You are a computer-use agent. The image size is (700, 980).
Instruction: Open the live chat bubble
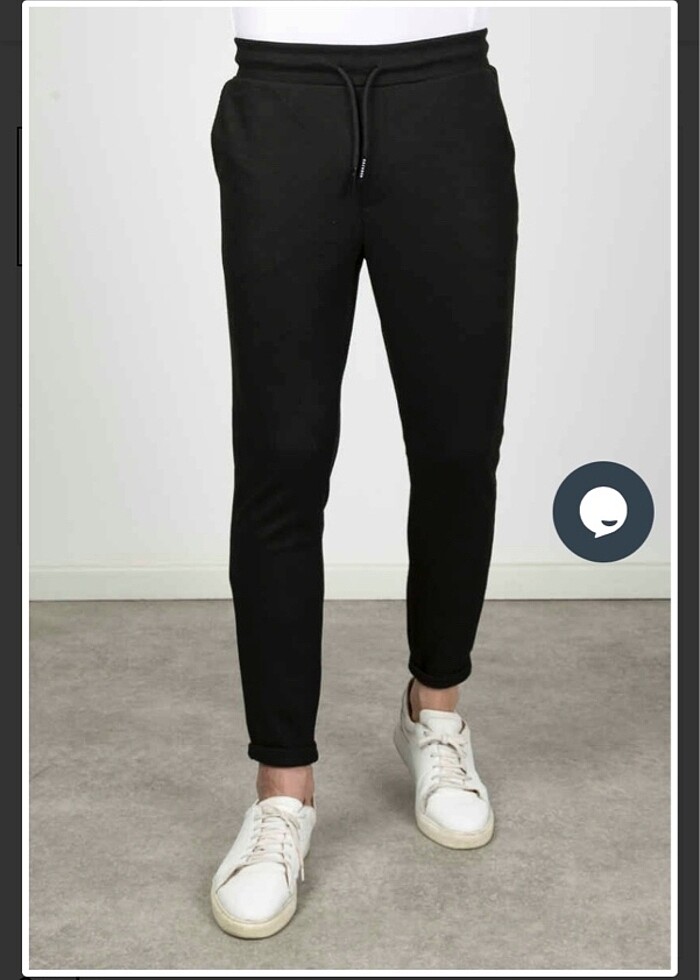pos(603,512)
